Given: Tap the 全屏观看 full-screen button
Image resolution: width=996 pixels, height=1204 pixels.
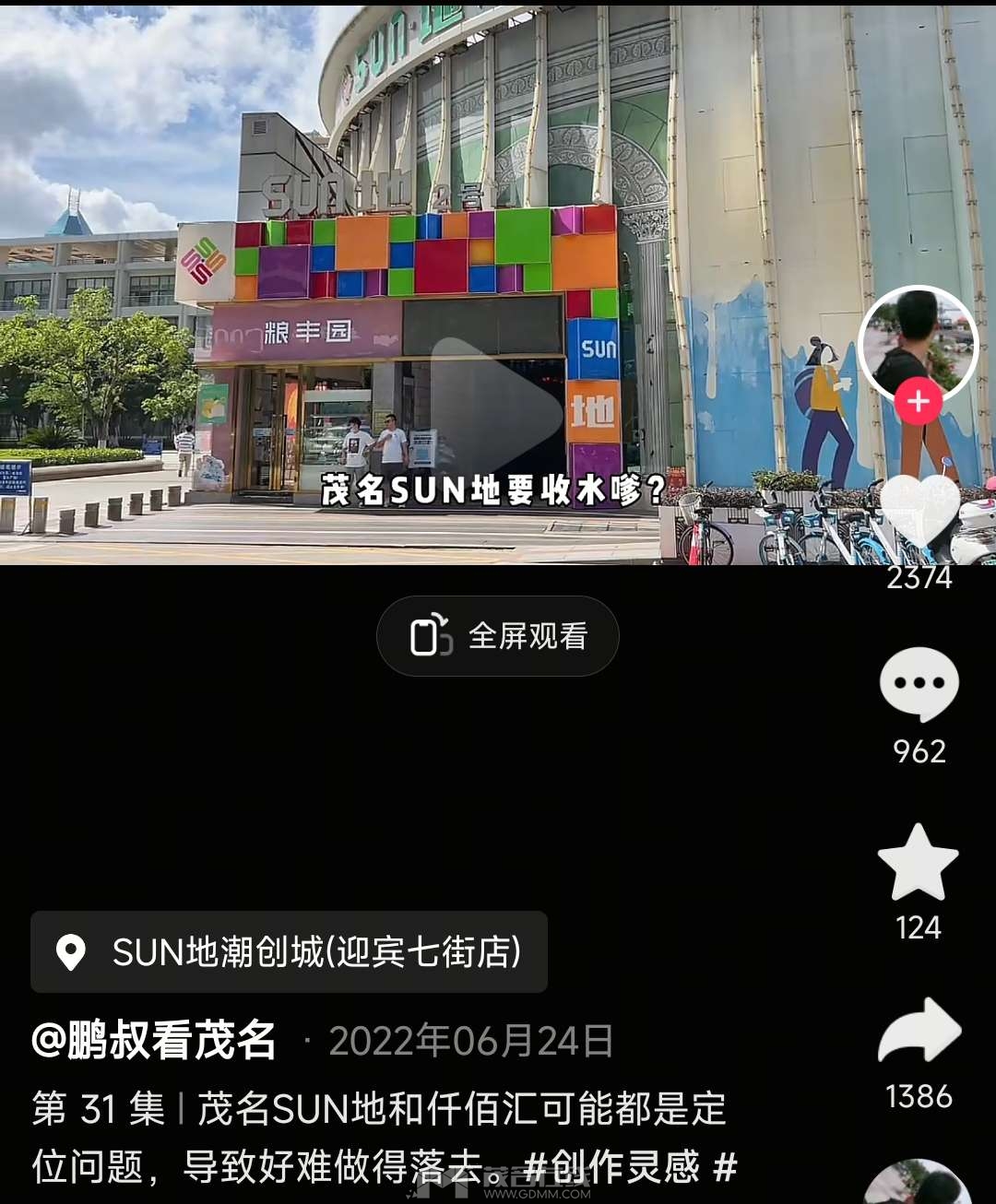Looking at the screenshot, I should tap(498, 636).
